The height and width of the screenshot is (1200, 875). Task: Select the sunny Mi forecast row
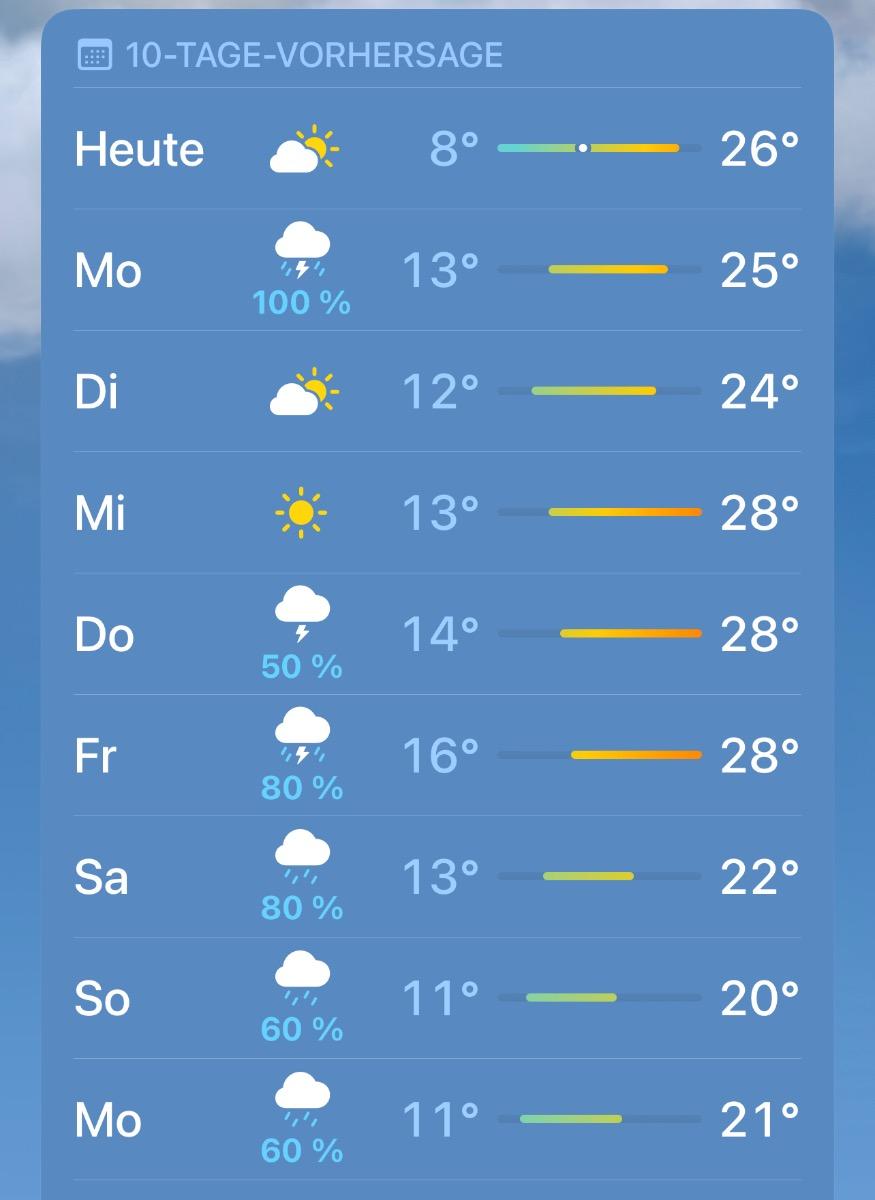click(437, 513)
